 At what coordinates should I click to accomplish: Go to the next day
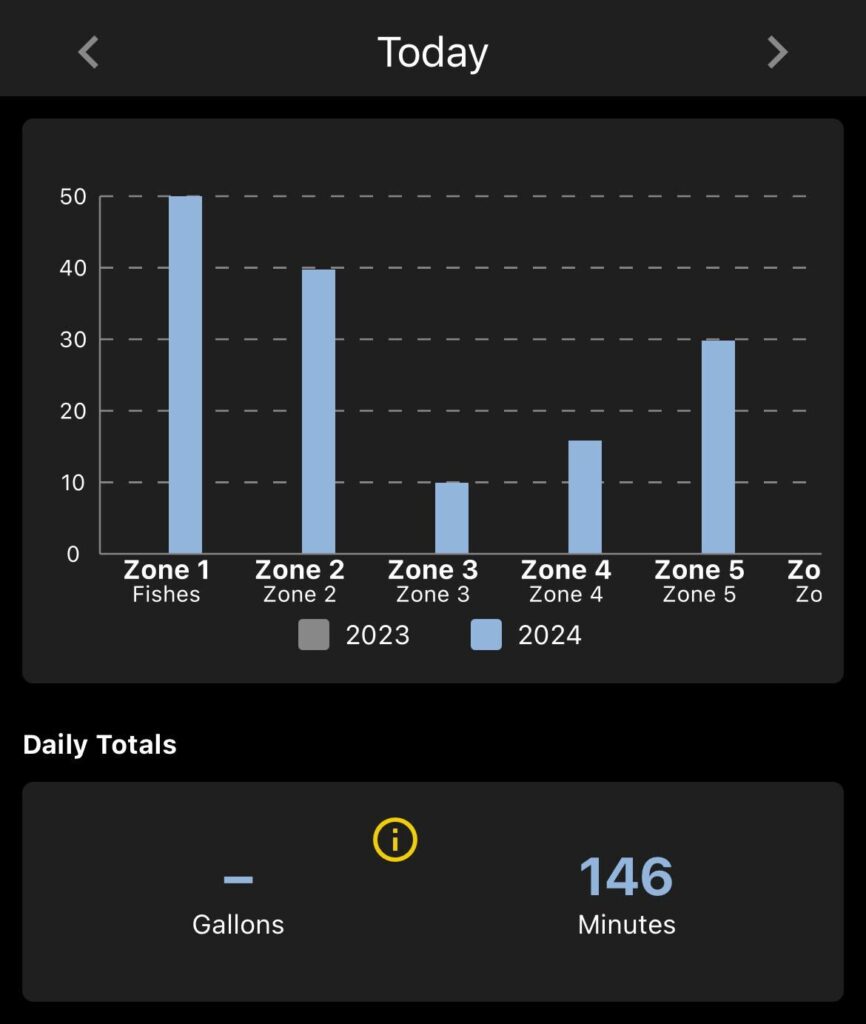[x=777, y=52]
